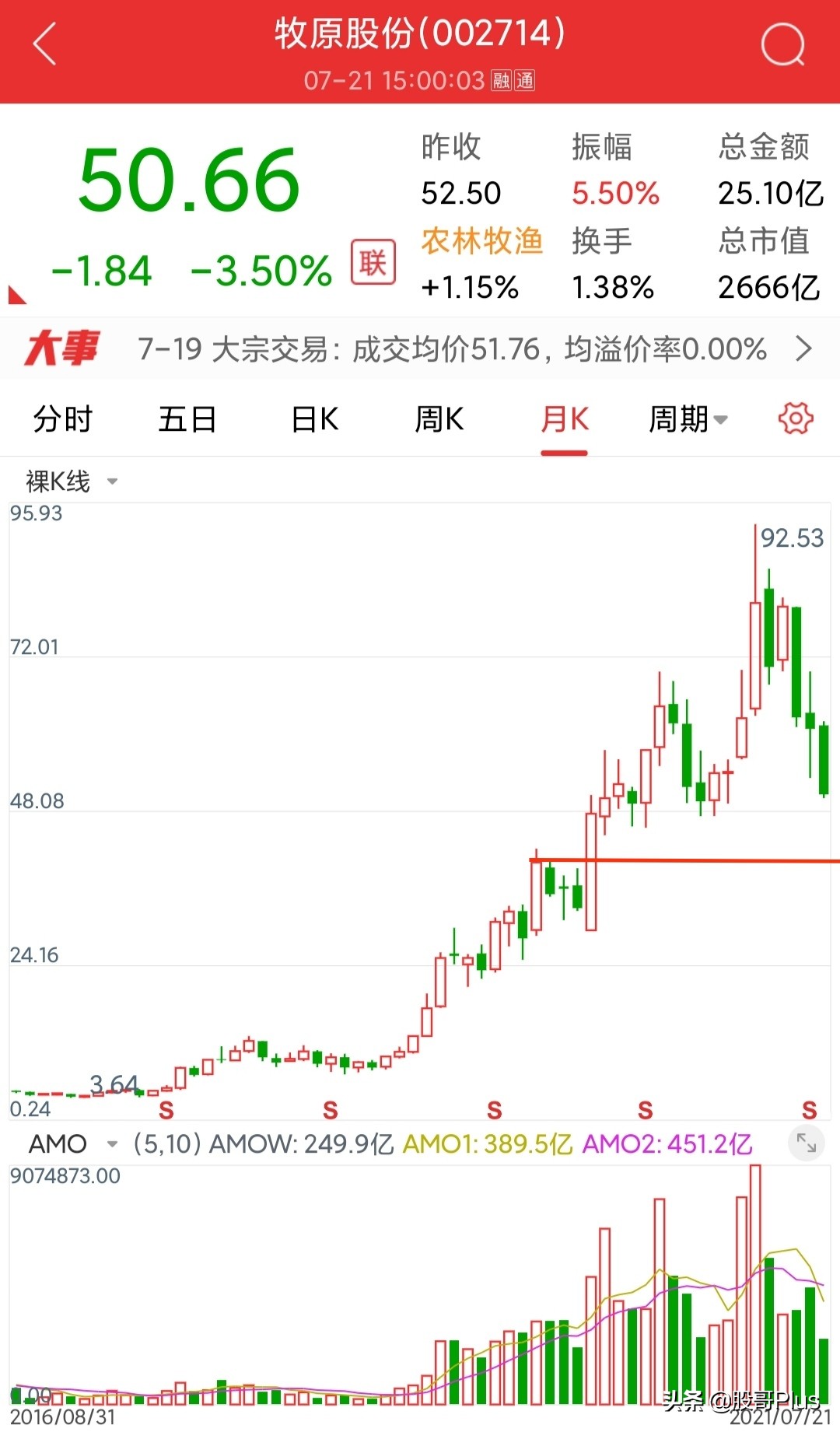Open the search magnifier icon
Image resolution: width=840 pixels, height=1432 pixels.
click(782, 44)
